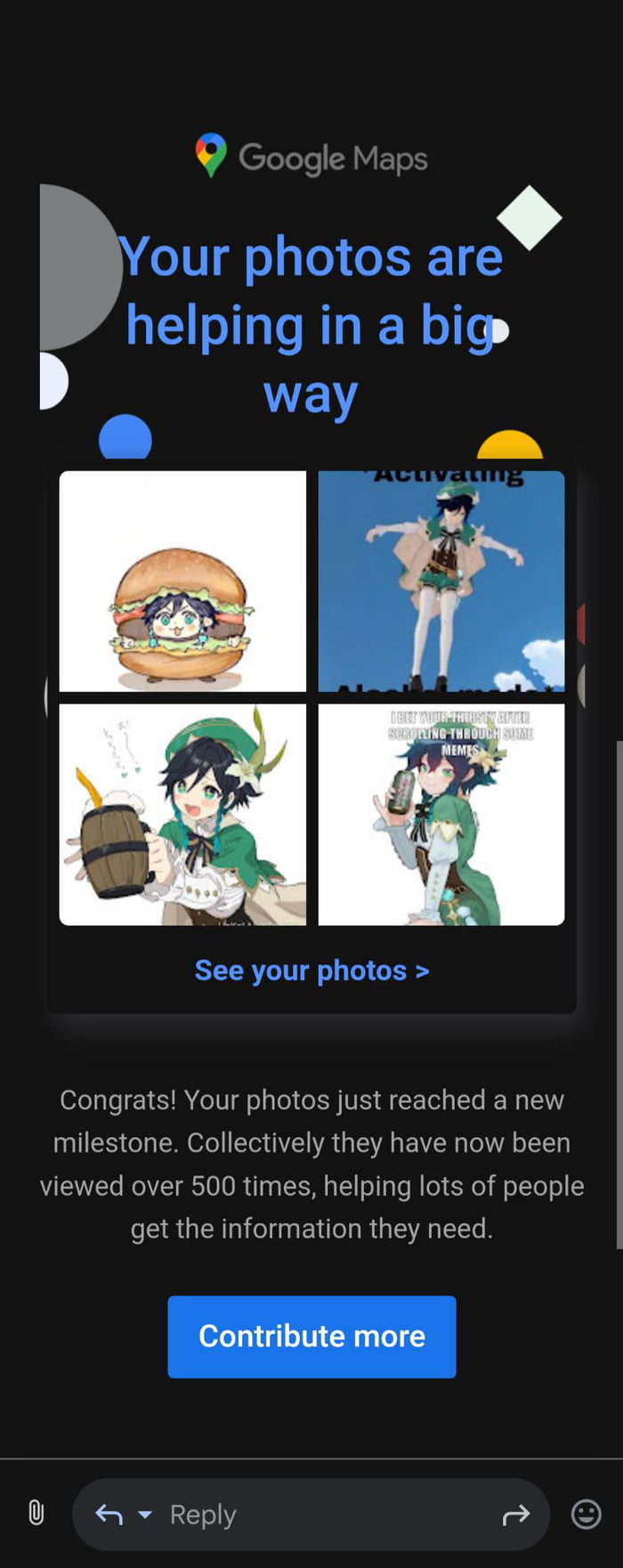Forward this email using the right arrow
This screenshot has height=1568, width=623.
(515, 1515)
